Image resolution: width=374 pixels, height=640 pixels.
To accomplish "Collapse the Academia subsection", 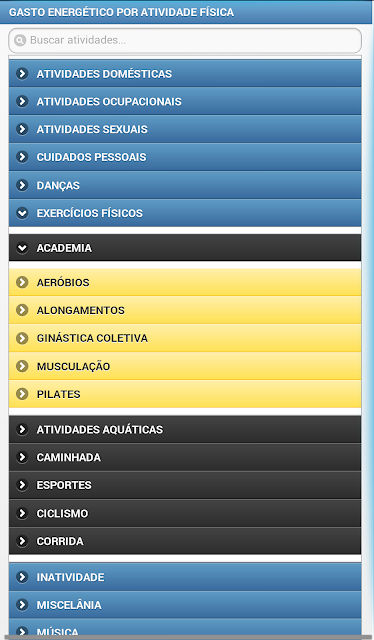I will (x=185, y=248).
